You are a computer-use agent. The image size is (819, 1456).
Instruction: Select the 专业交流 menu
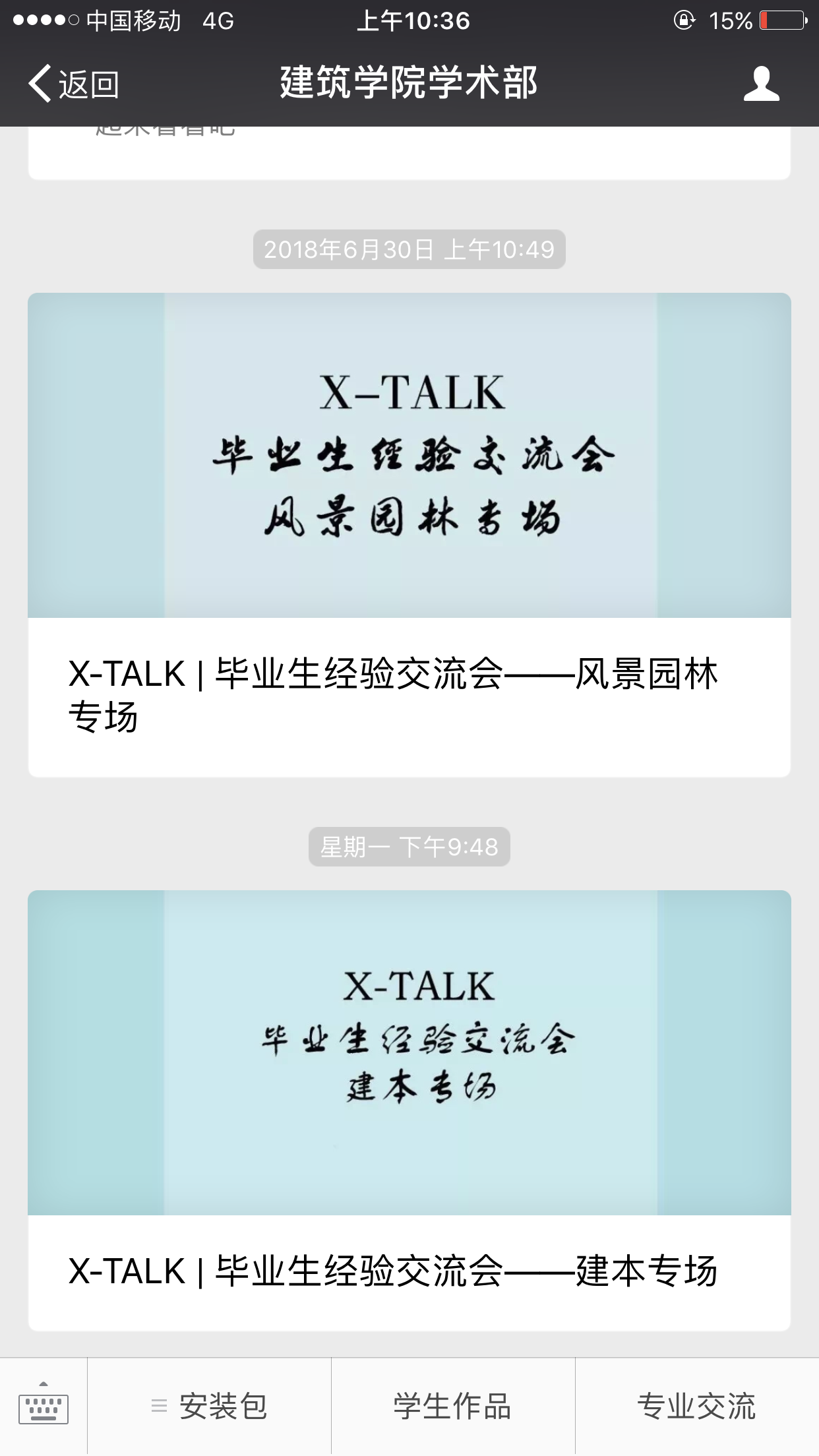696,1406
